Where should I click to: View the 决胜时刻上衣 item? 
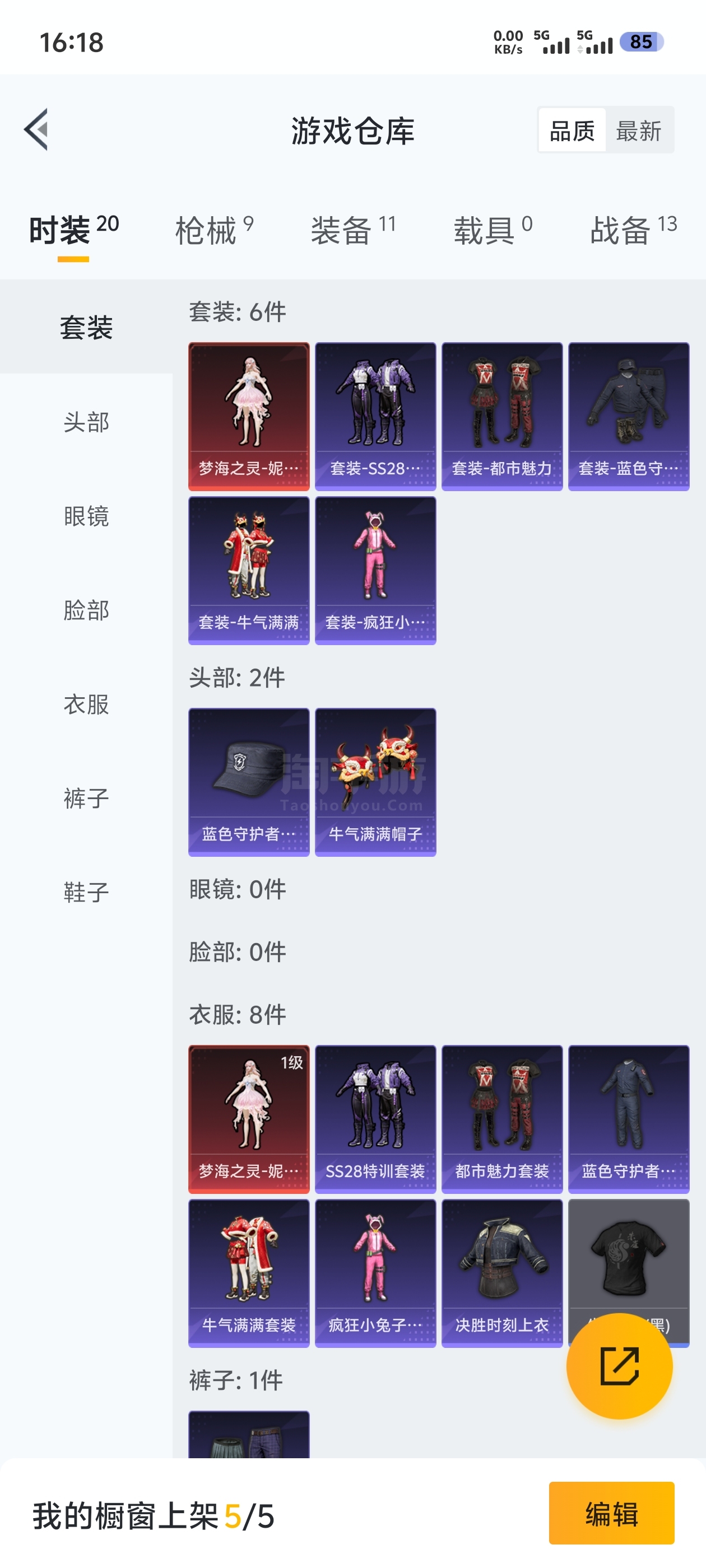pyautogui.click(x=502, y=1273)
